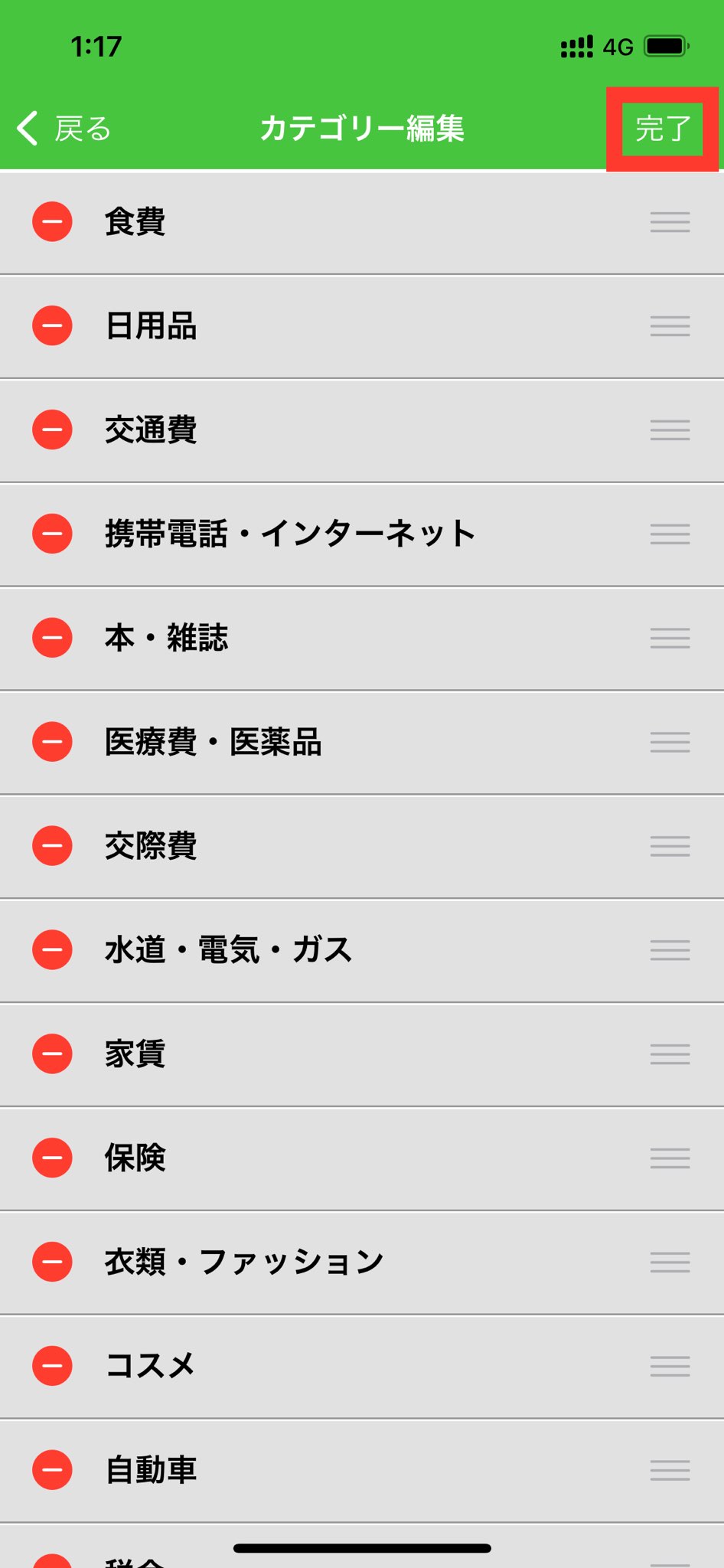Delete the 食費 category
This screenshot has width=724, height=1568.
(52, 222)
